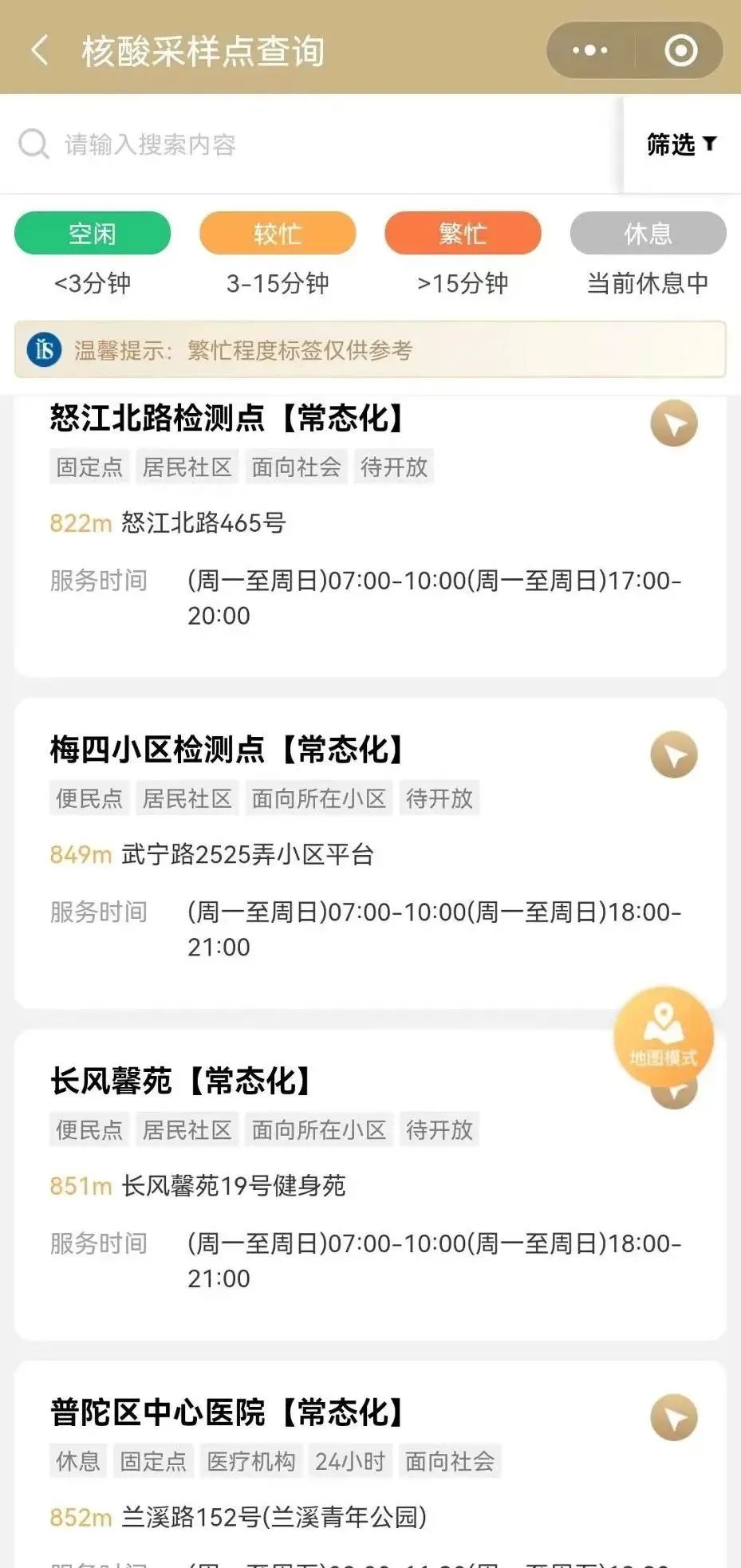Navigate to 梅四小区检测点 via arrow icon

pyautogui.click(x=674, y=754)
